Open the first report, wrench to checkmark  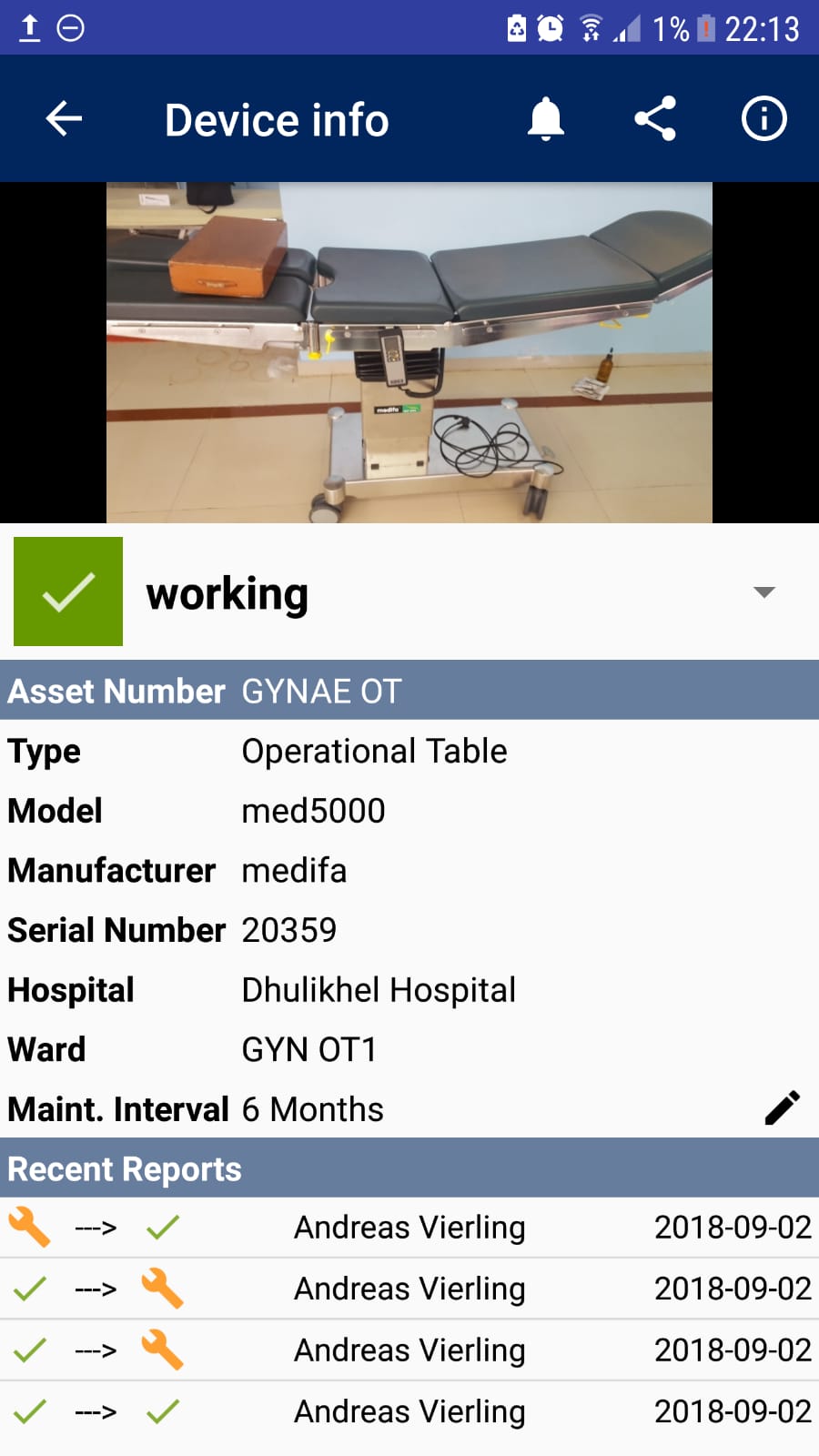[409, 1228]
